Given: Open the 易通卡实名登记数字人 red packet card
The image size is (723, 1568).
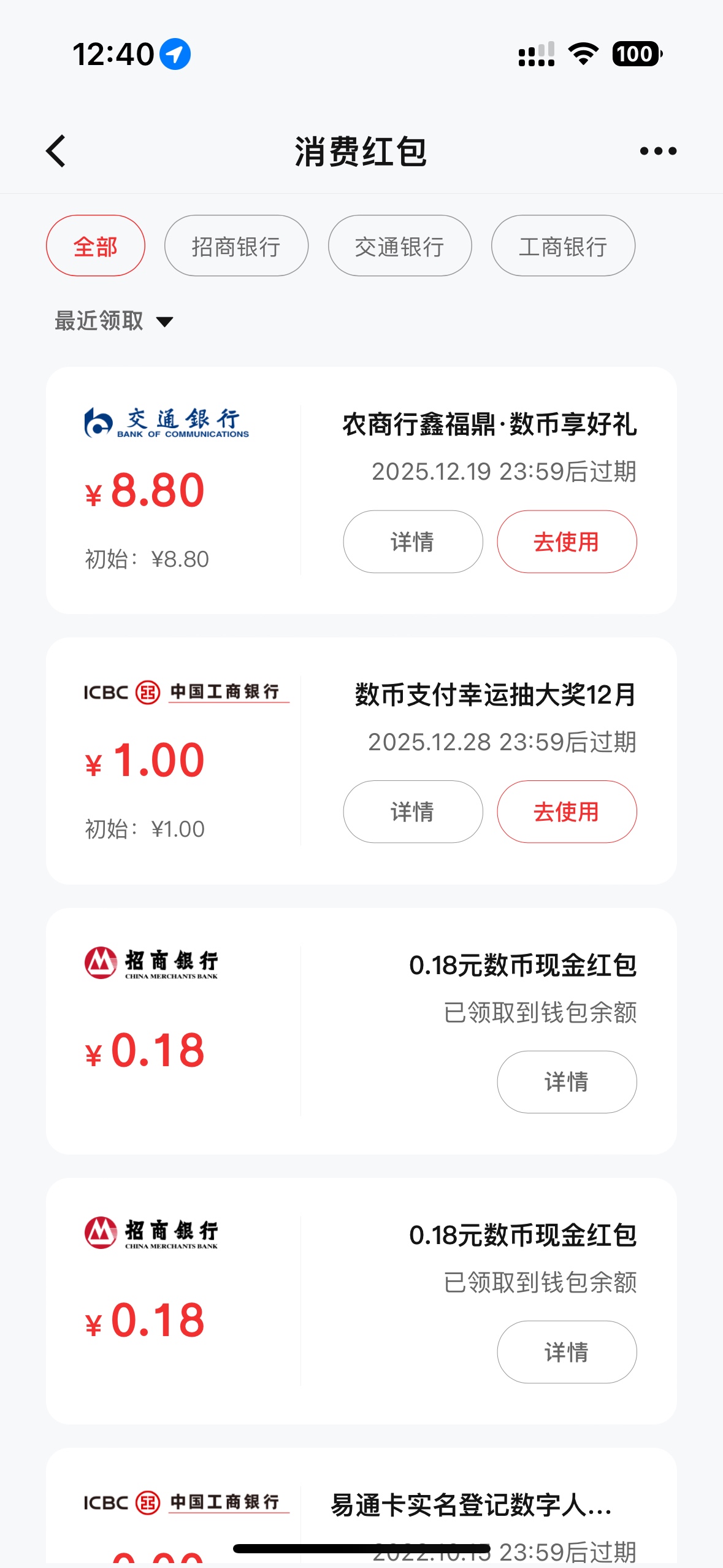Looking at the screenshot, I should [x=471, y=1505].
